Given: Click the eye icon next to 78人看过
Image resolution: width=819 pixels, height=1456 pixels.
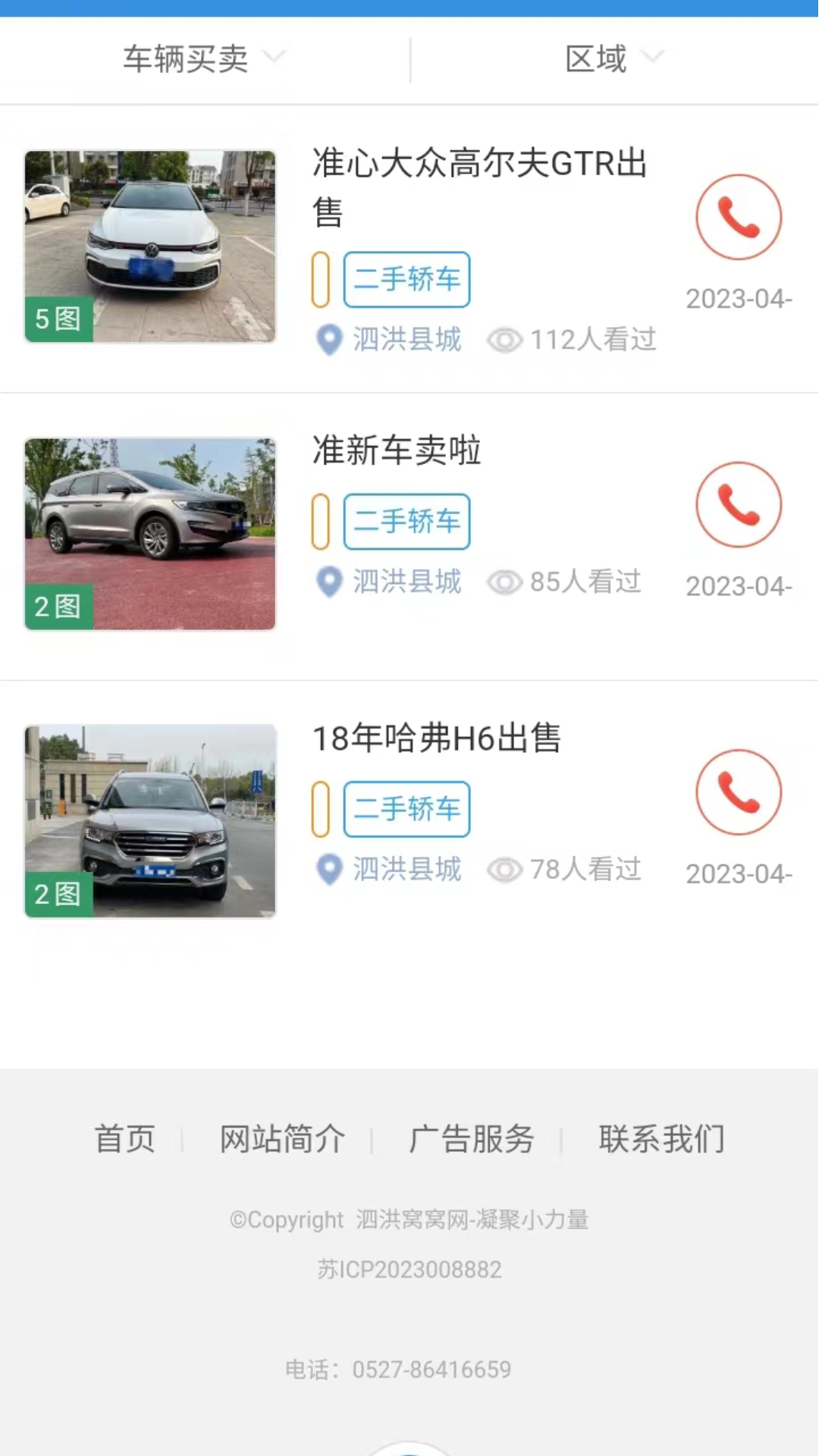Looking at the screenshot, I should 505,869.
